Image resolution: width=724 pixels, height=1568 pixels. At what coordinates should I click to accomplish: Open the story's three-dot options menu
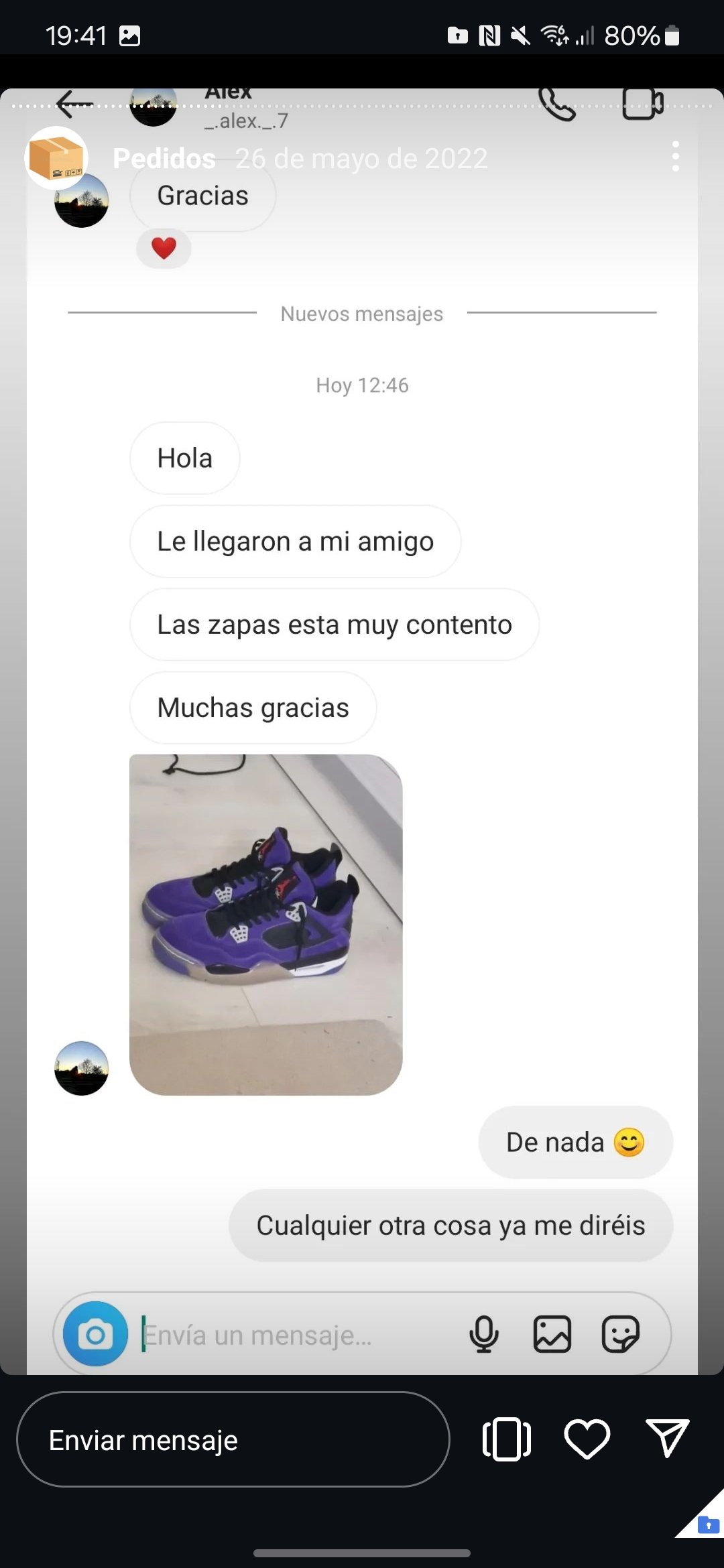675,156
